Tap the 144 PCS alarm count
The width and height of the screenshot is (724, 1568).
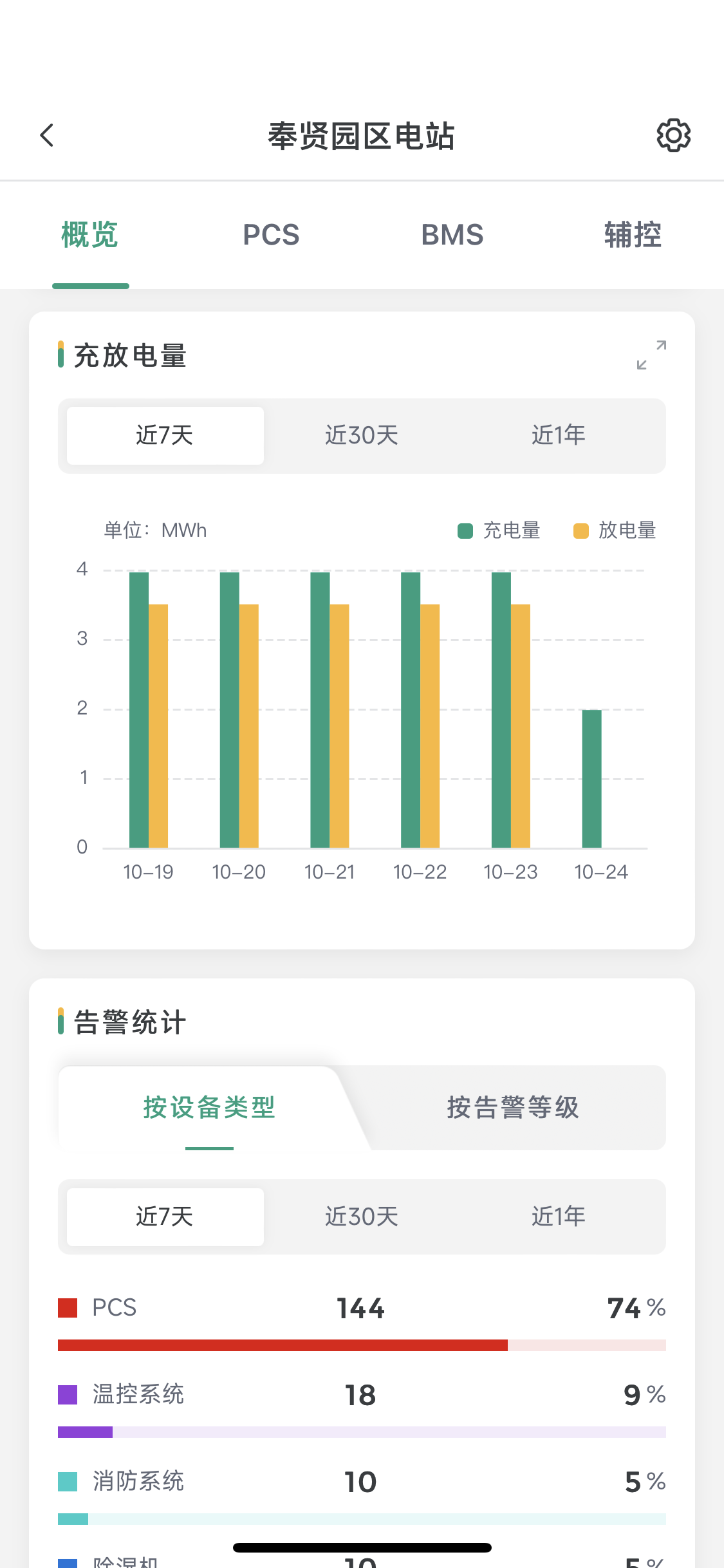pyautogui.click(x=360, y=1307)
